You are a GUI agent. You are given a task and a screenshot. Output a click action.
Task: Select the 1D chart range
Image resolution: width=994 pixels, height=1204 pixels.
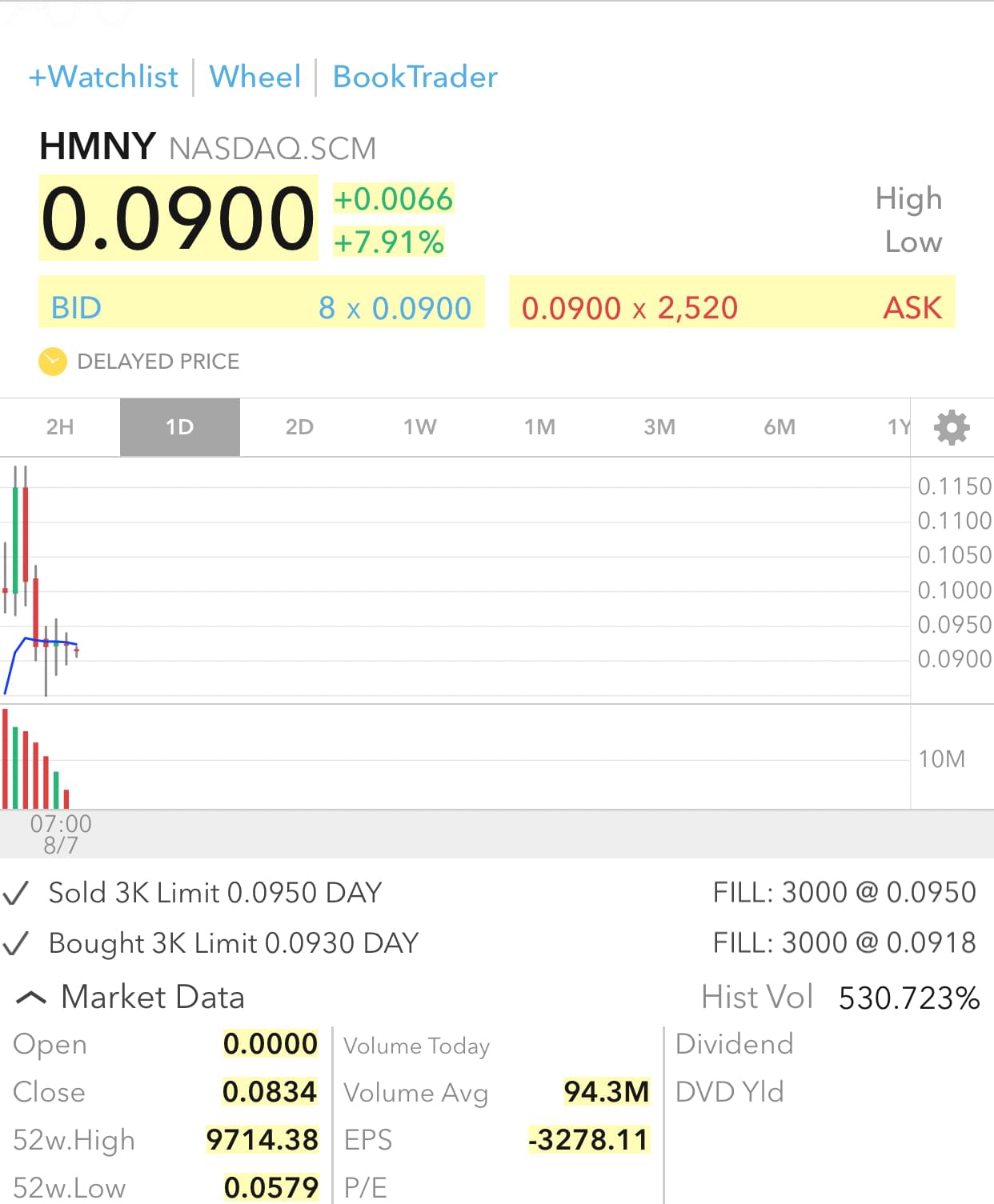pyautogui.click(x=180, y=427)
